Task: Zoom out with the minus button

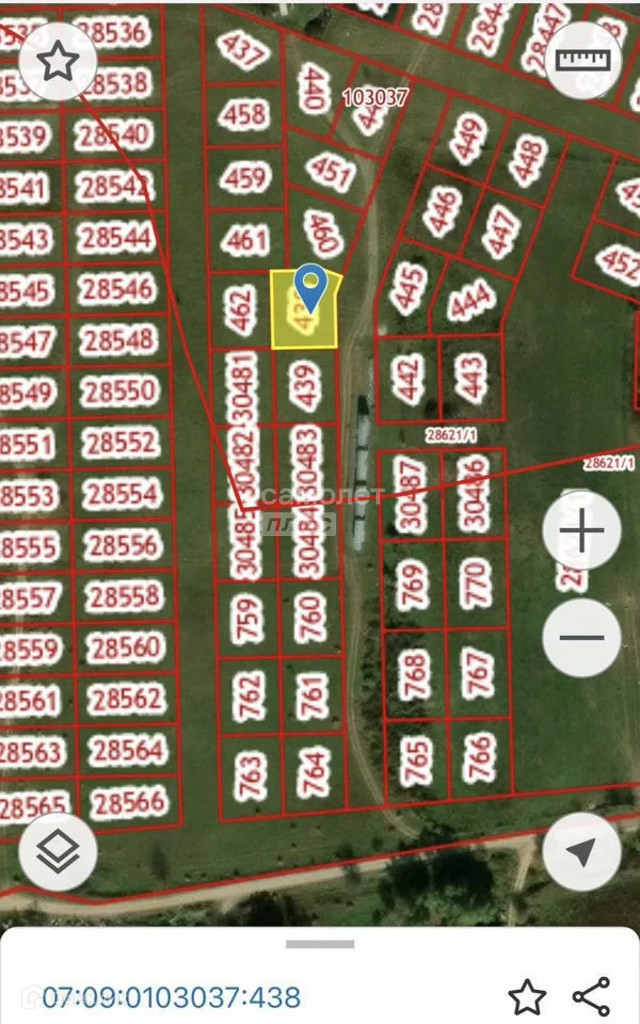Action: [582, 637]
